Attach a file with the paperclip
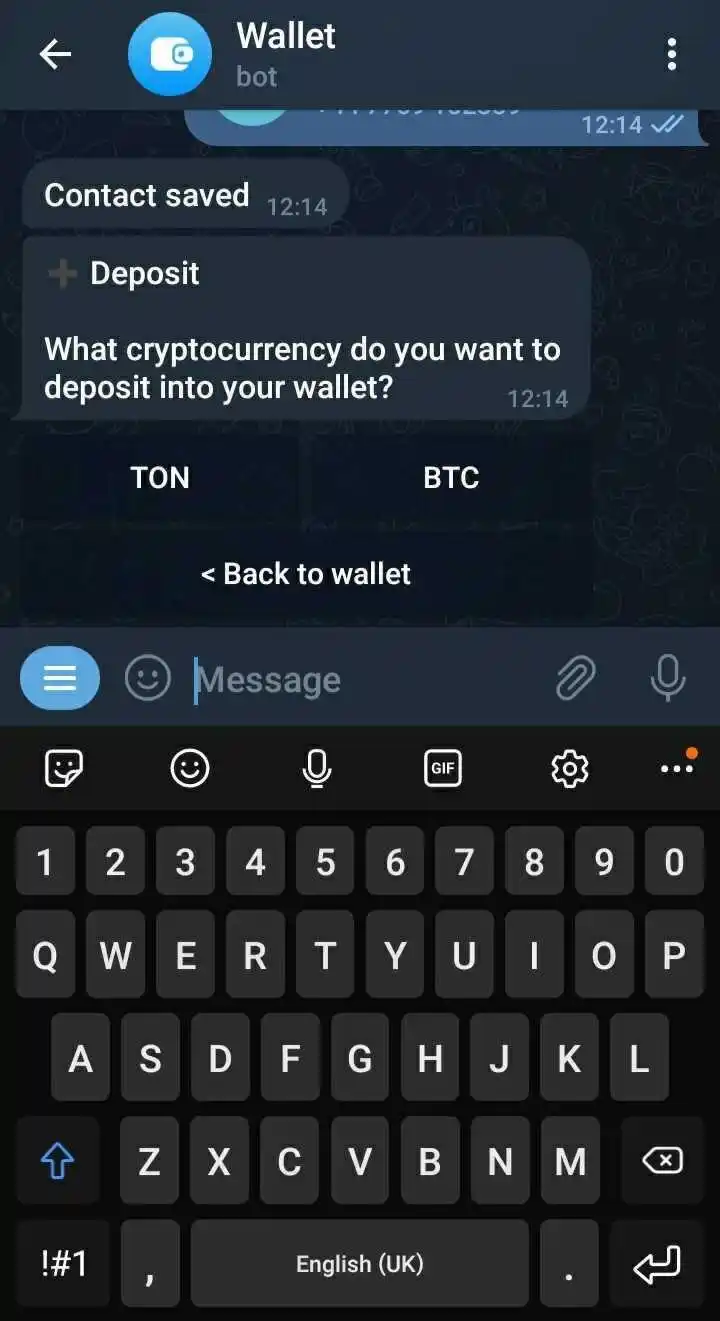The height and width of the screenshot is (1321, 720). (575, 678)
